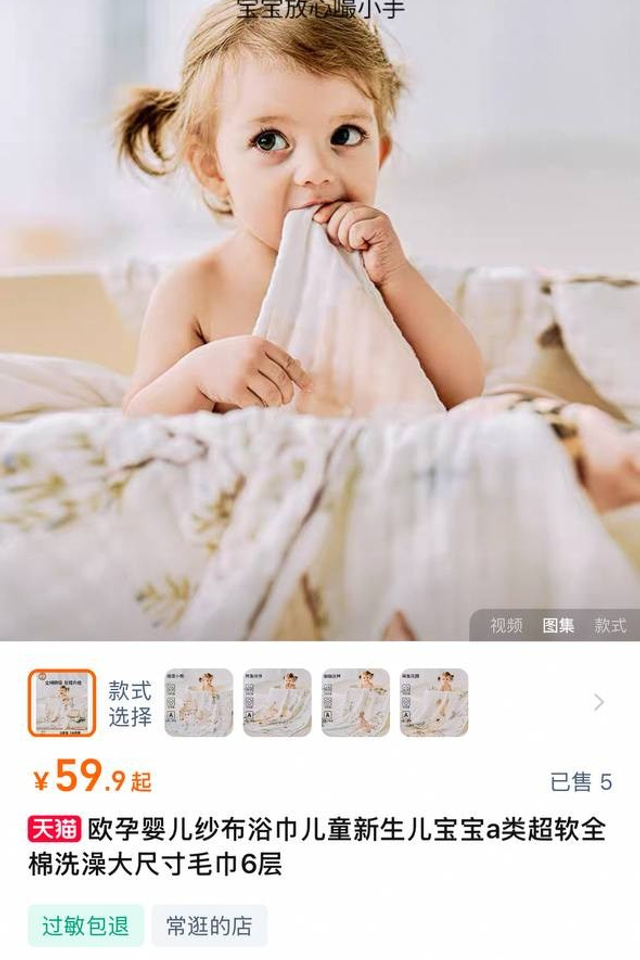The width and height of the screenshot is (640, 960).
Task: Select the orange-highlighted style thumbnail
Action: [x=62, y=703]
